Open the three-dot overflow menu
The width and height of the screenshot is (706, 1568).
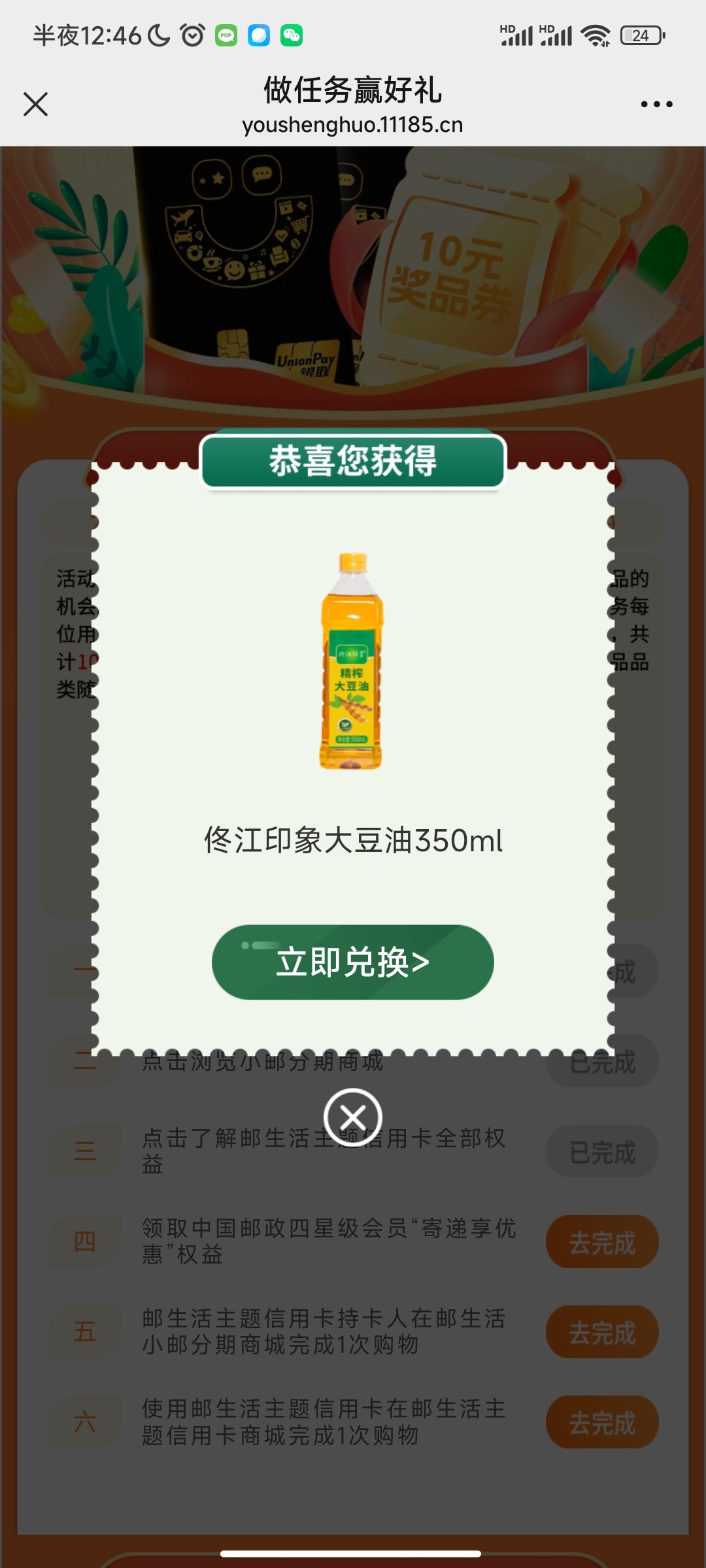pos(656,104)
